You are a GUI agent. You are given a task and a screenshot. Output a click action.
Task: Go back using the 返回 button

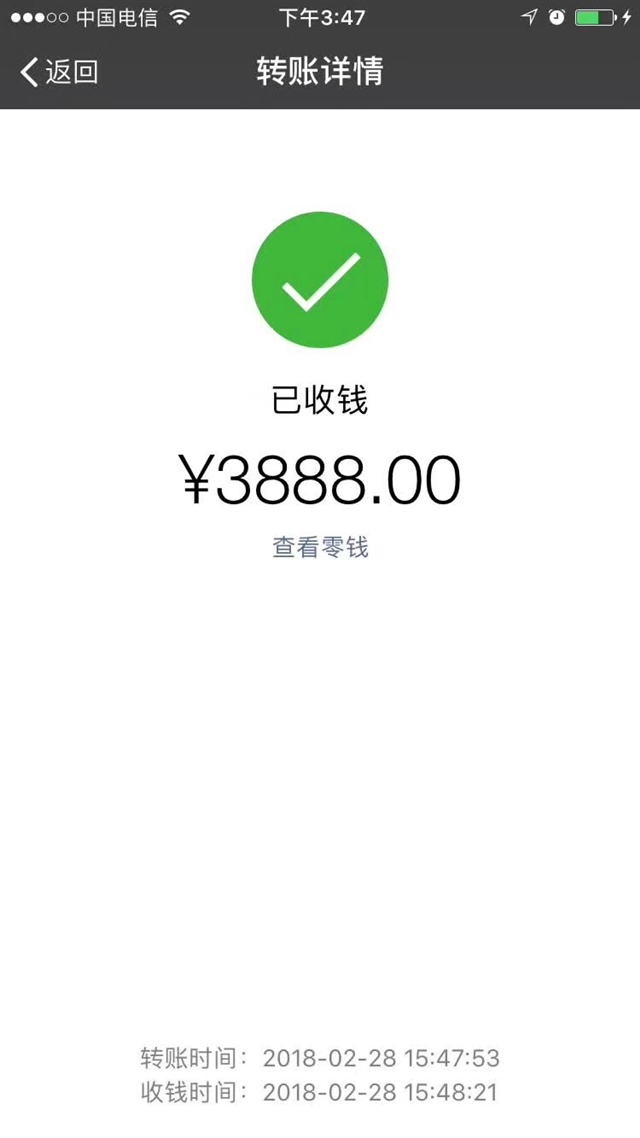click(59, 72)
